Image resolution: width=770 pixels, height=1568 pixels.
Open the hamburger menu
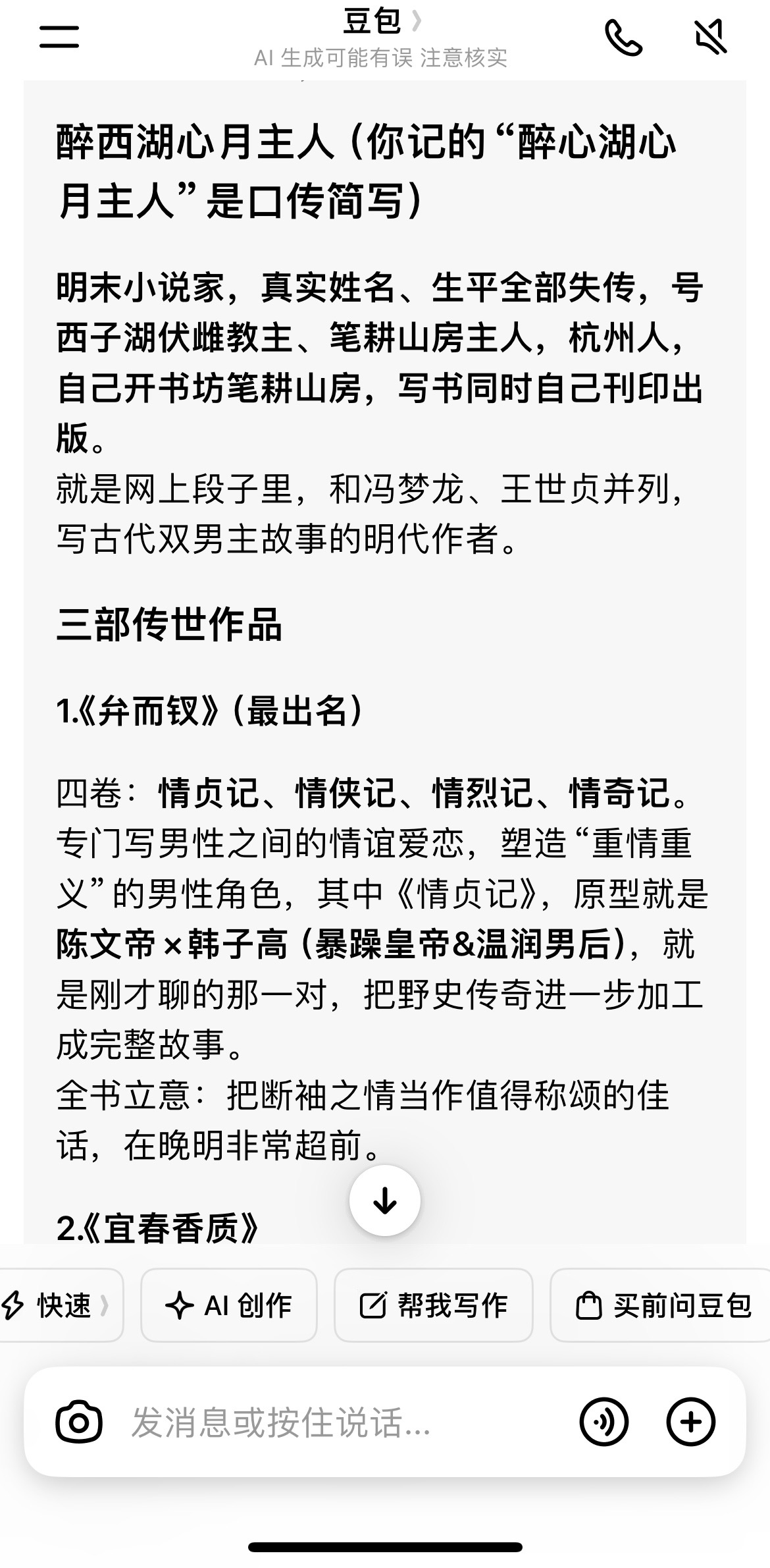[x=59, y=37]
